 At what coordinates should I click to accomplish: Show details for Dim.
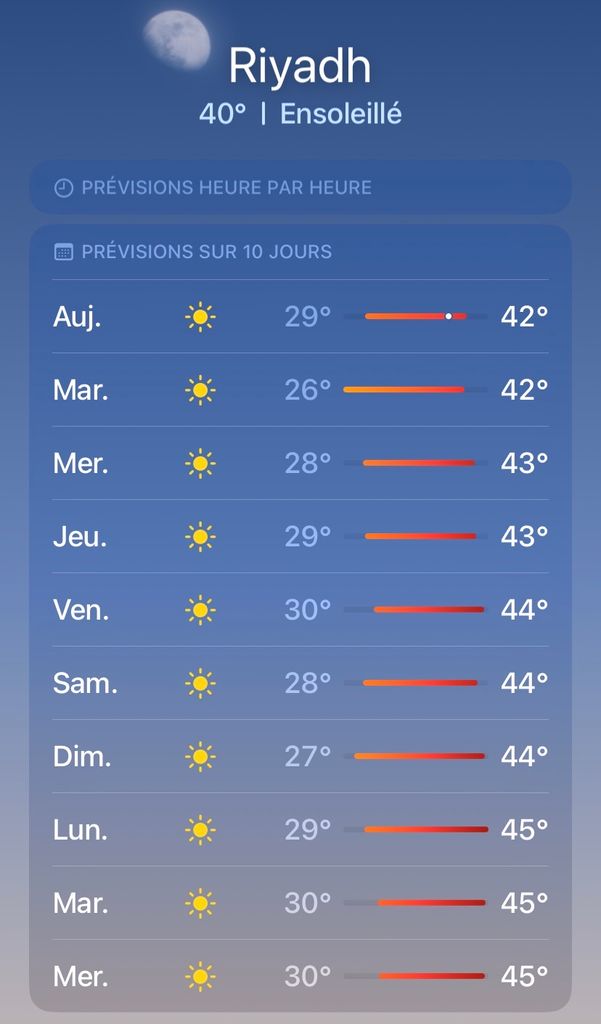[x=300, y=756]
